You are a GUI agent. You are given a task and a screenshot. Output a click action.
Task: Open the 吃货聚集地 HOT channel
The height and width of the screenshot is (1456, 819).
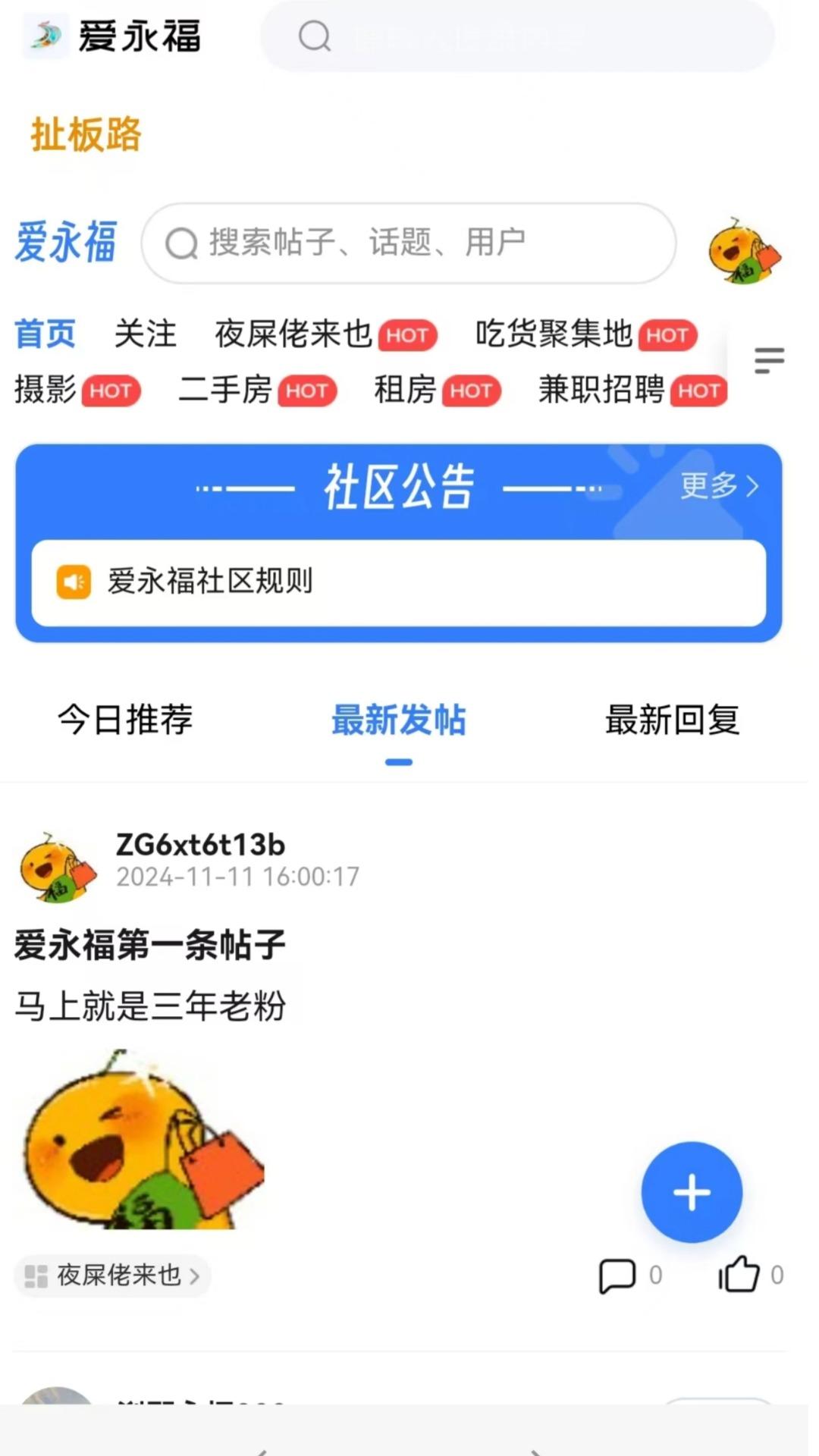coord(554,334)
